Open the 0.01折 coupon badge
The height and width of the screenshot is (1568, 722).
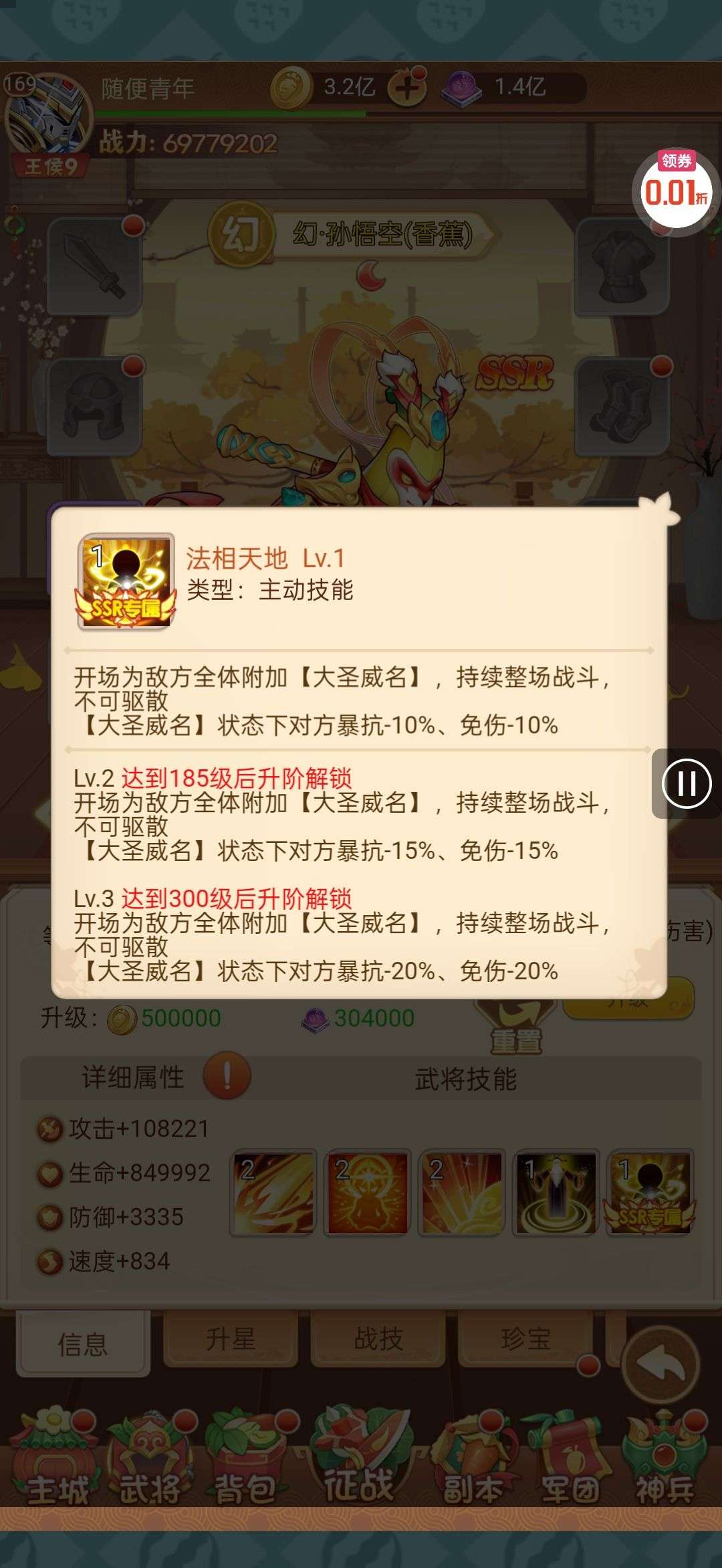tap(675, 191)
